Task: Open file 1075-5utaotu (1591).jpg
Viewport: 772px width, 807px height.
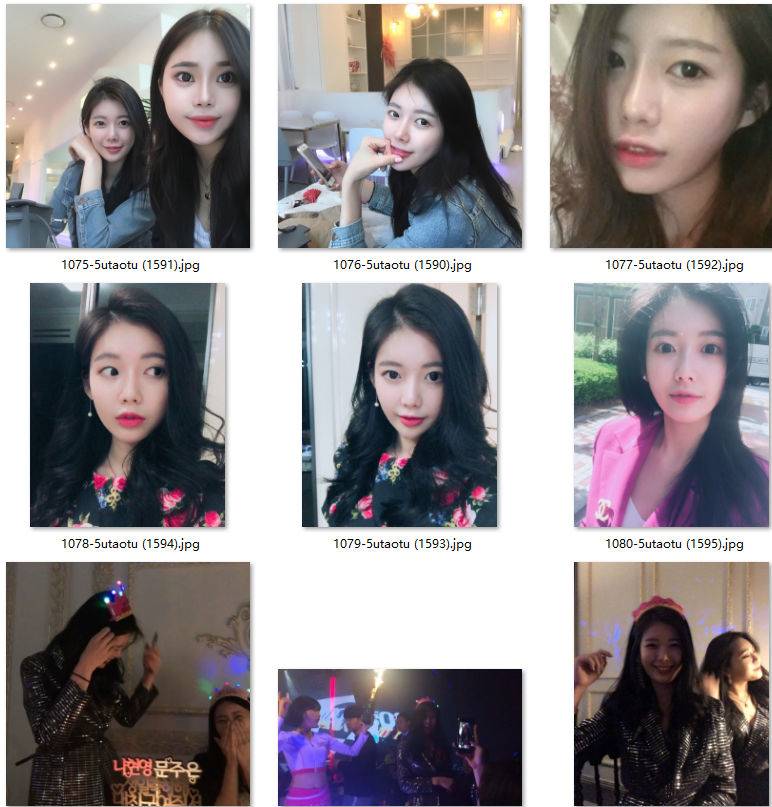Action: pos(128,126)
